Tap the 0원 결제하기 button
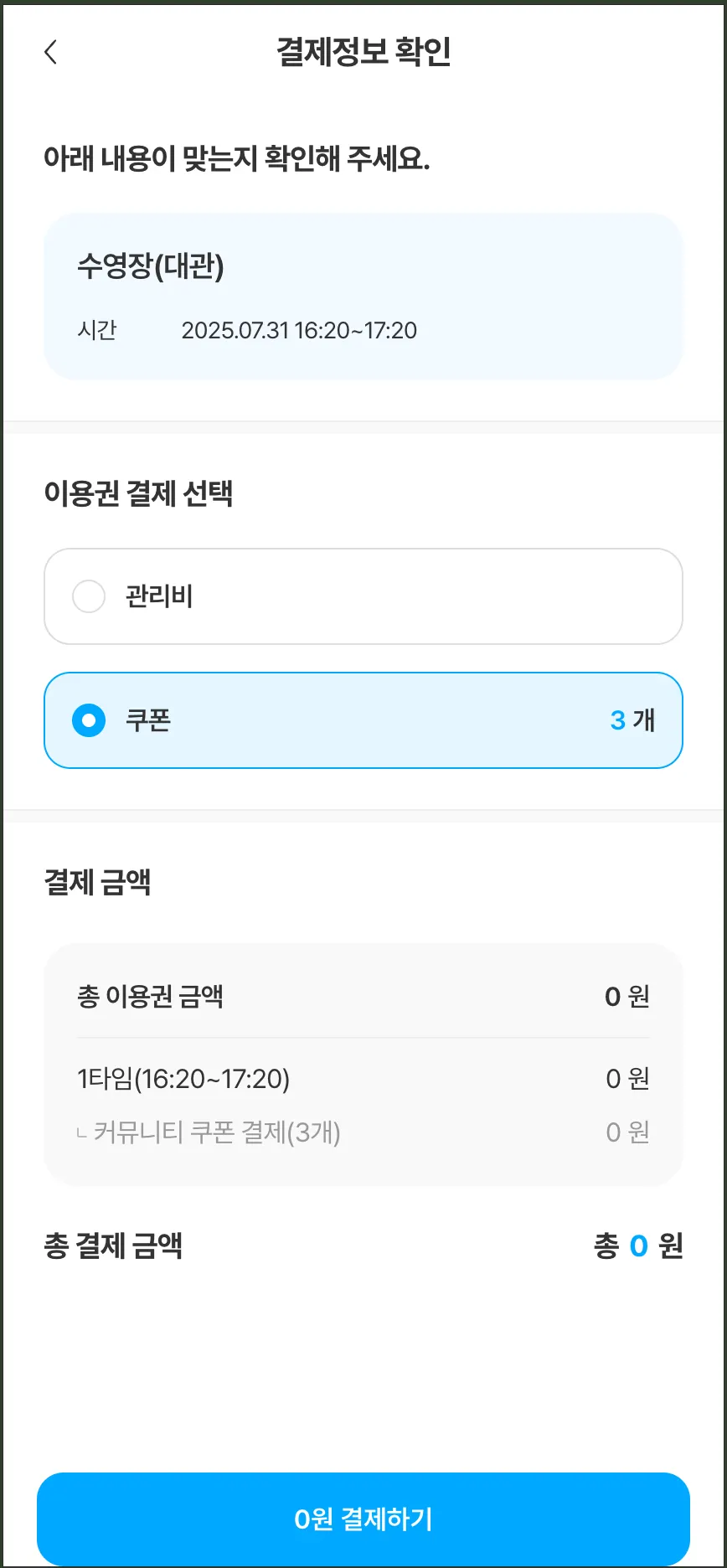The height and width of the screenshot is (1568, 727). point(363,1519)
